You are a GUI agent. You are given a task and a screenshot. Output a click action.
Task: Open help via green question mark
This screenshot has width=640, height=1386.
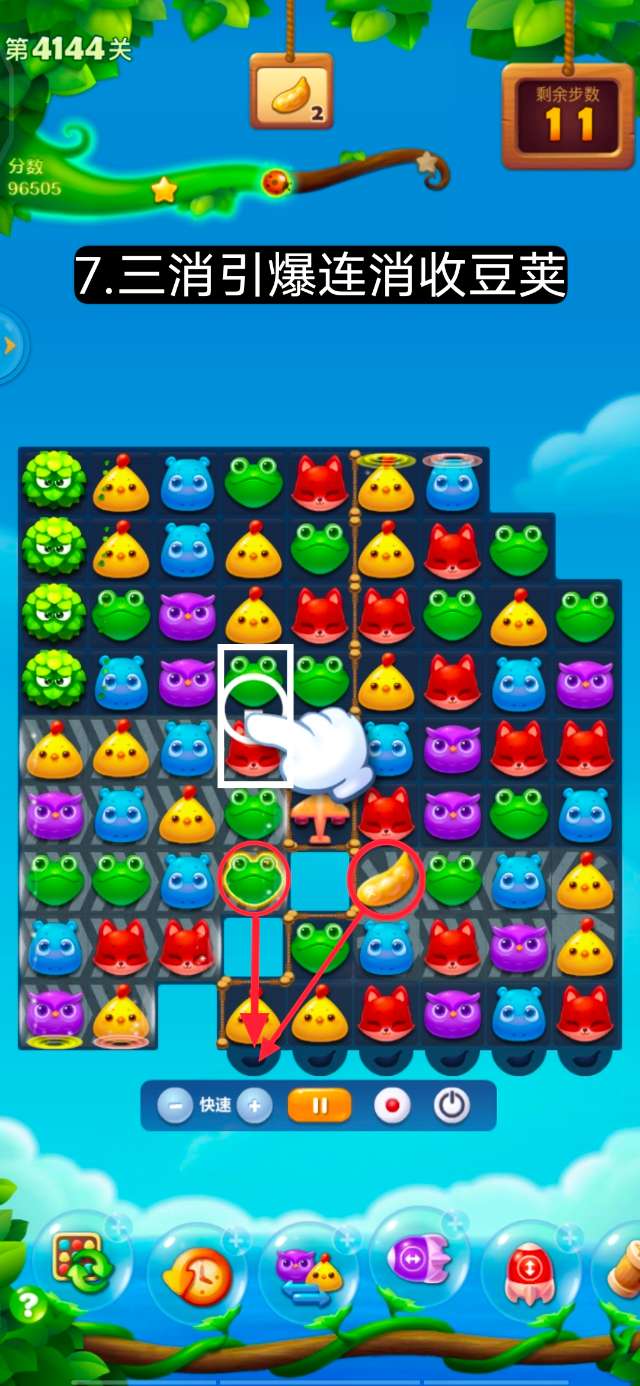click(27, 1306)
